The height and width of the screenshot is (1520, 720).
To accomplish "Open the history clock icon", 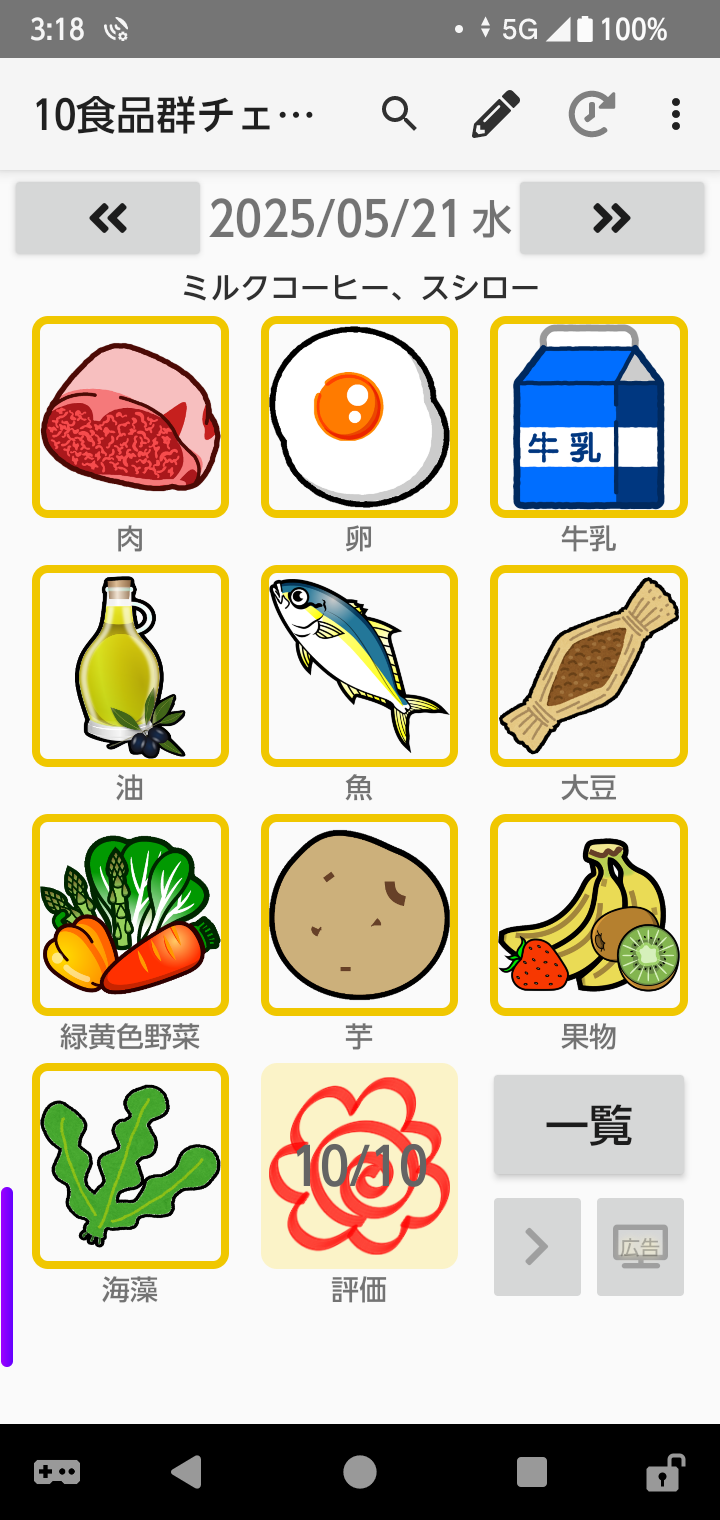I will (x=591, y=115).
